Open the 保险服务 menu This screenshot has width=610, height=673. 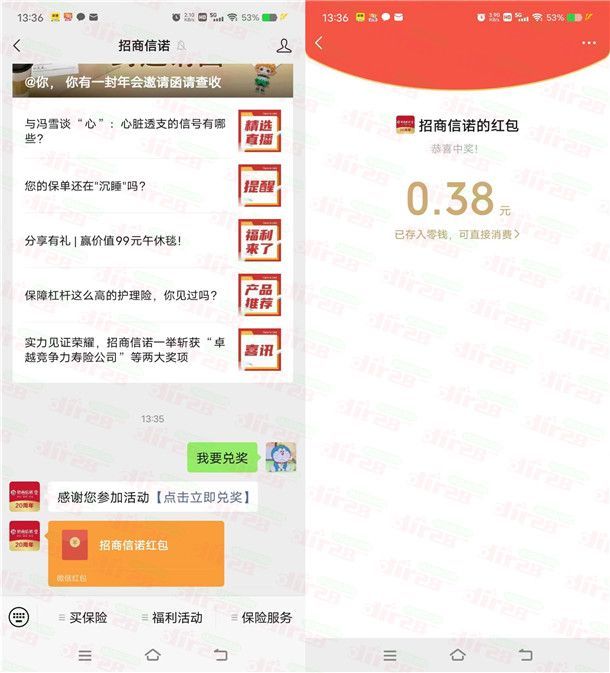pyautogui.click(x=262, y=618)
